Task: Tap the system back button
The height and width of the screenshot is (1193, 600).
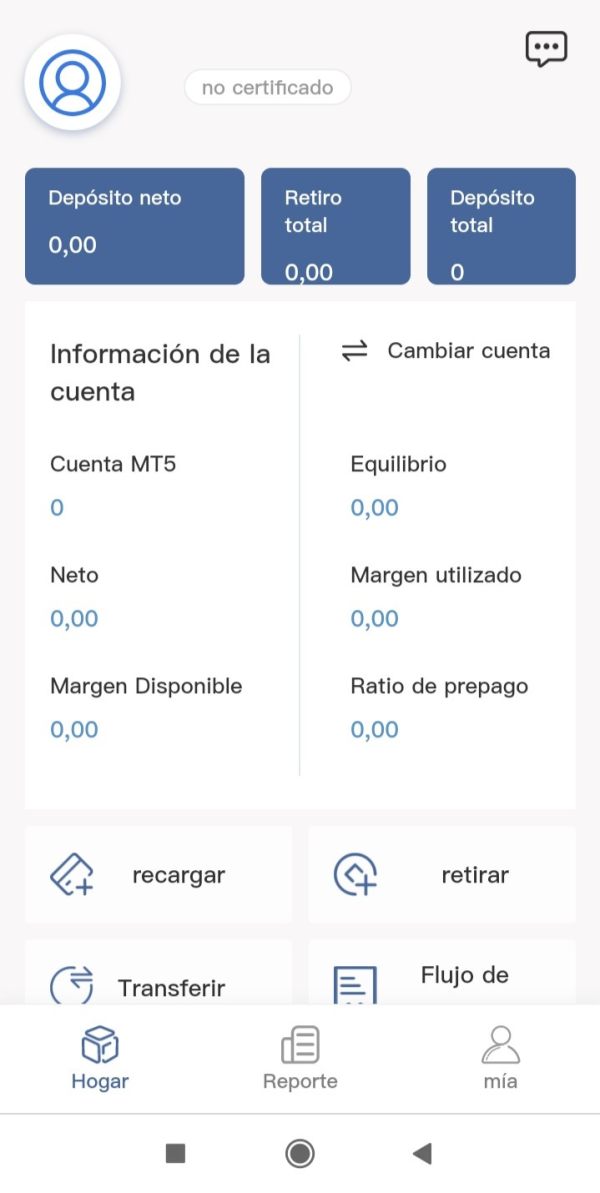Action: [423, 1154]
